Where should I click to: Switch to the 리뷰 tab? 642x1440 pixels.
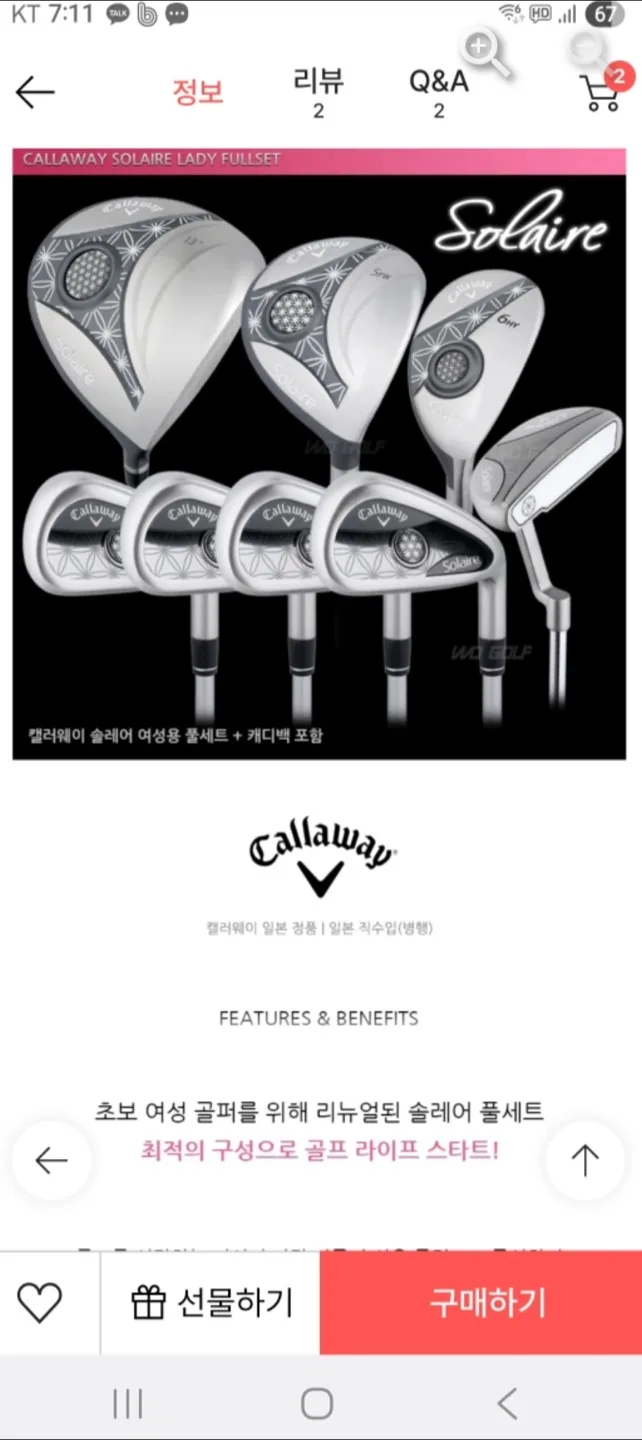[318, 91]
